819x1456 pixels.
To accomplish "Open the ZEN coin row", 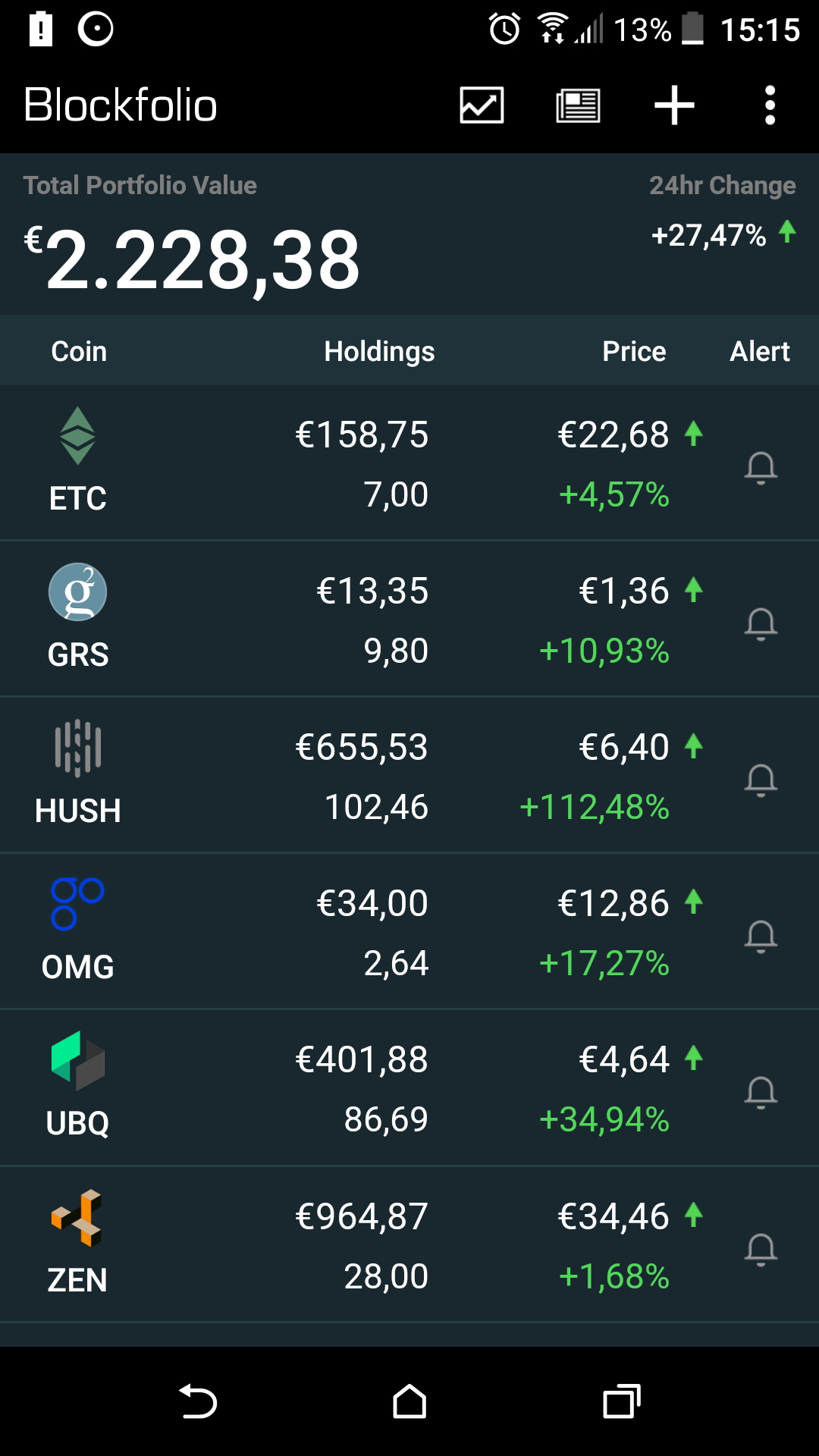I will coord(409,1244).
